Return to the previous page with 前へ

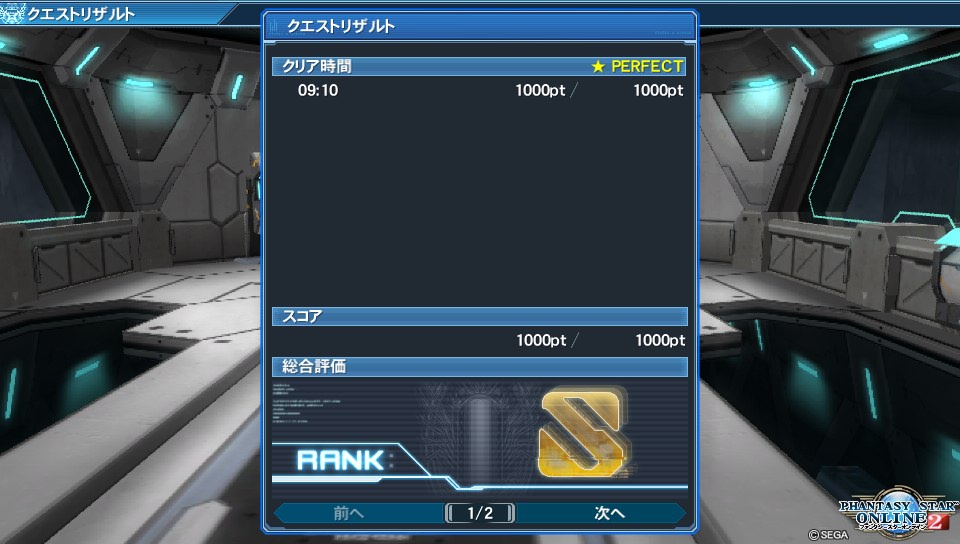pyautogui.click(x=349, y=513)
